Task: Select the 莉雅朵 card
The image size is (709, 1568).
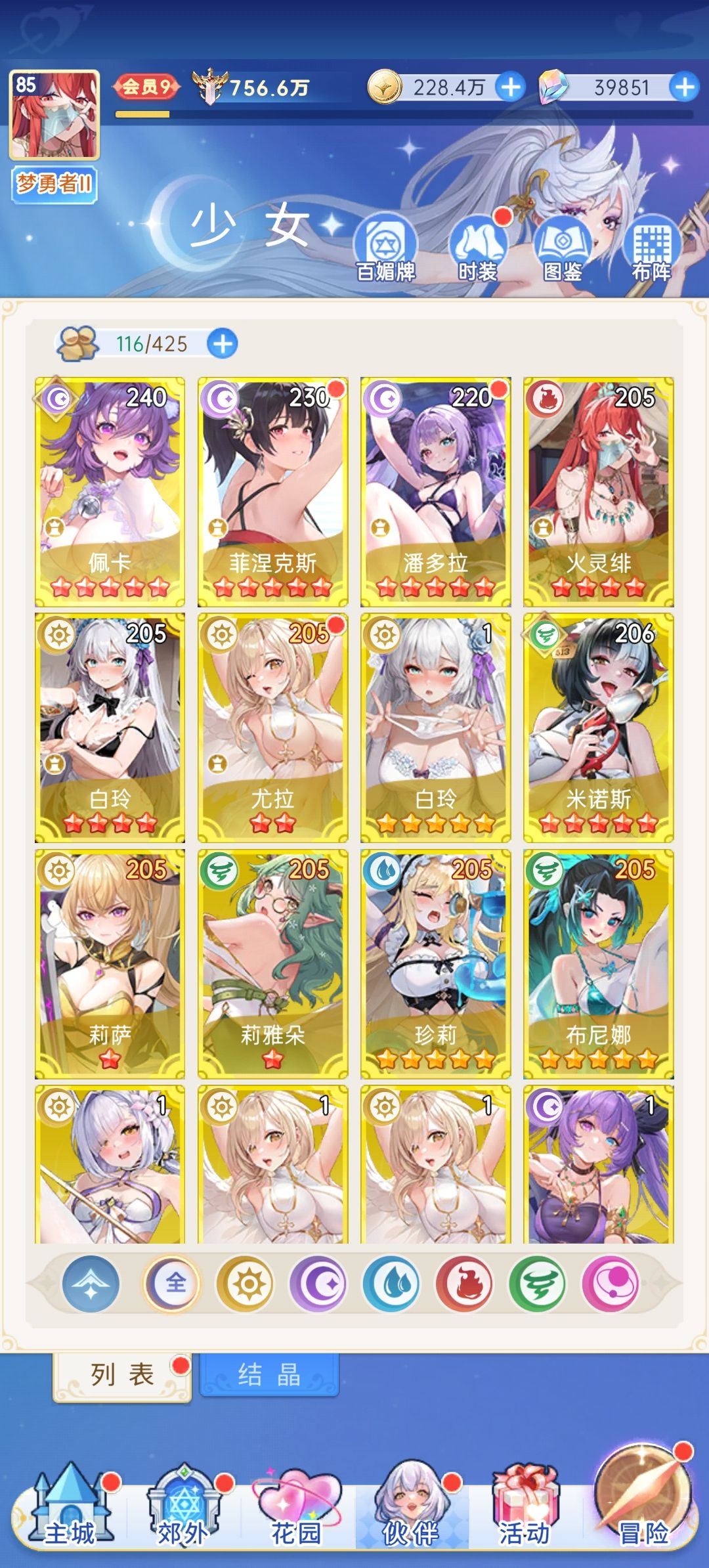Action: [x=272, y=963]
